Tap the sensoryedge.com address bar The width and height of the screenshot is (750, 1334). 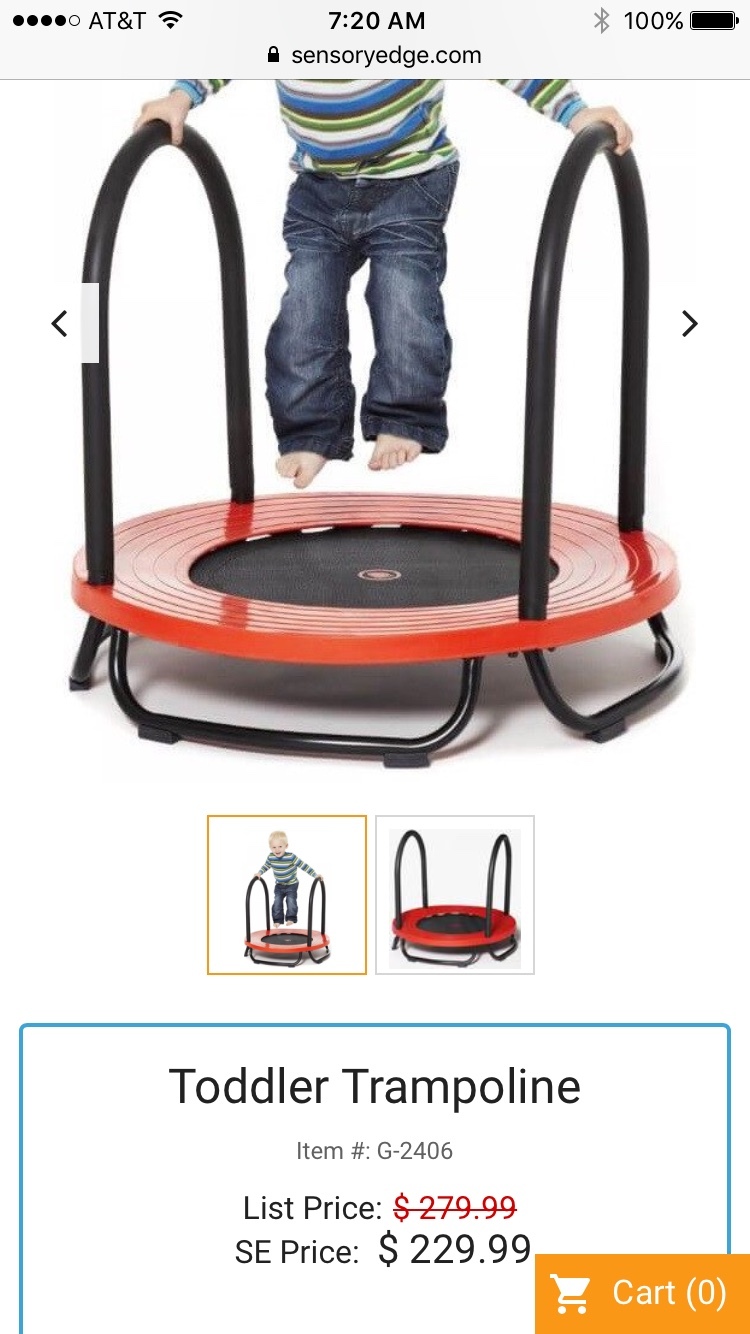point(375,56)
